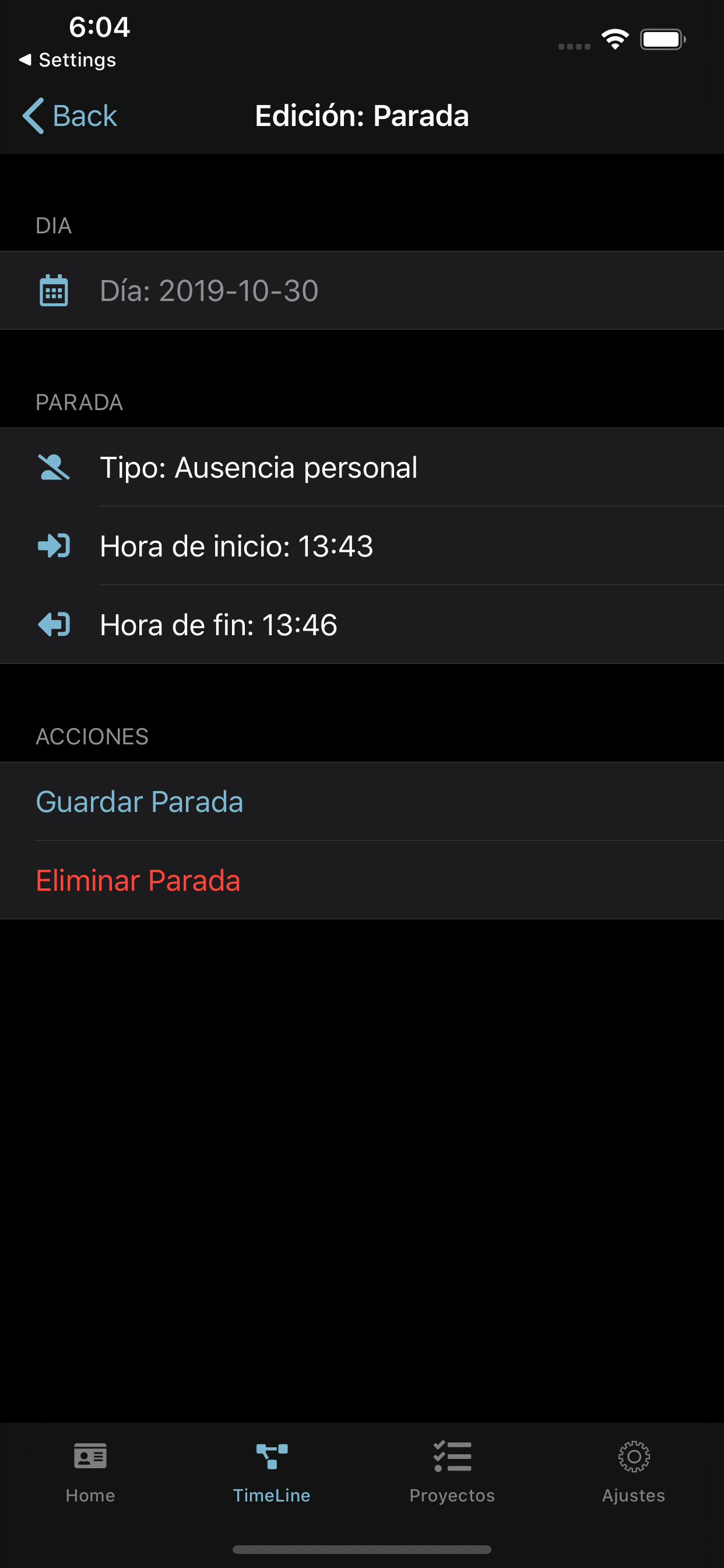724x1568 pixels.
Task: Edit Hora de fin 13:46
Action: point(362,625)
